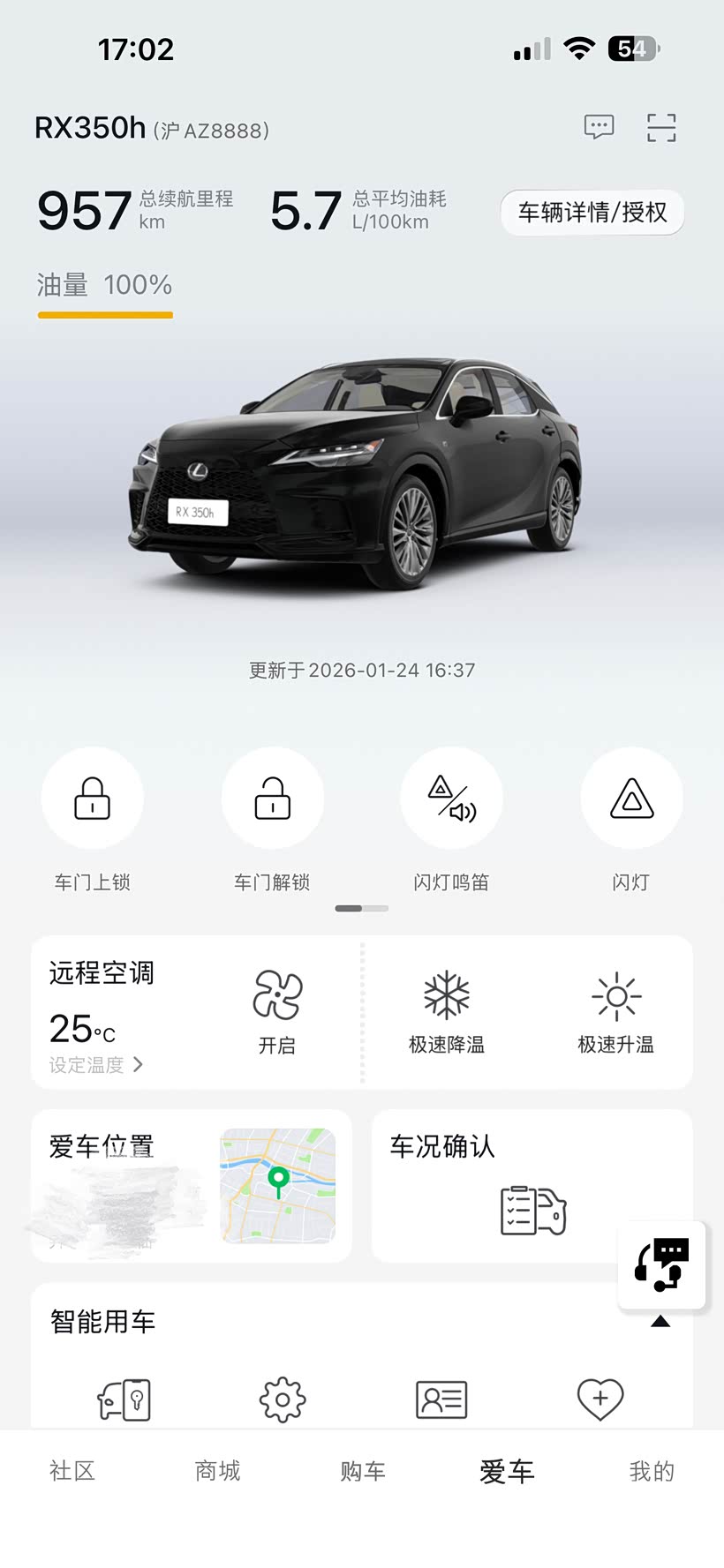Start 极速降温 rapid cooling
Screen dimensions: 724x1568
[447, 1010]
